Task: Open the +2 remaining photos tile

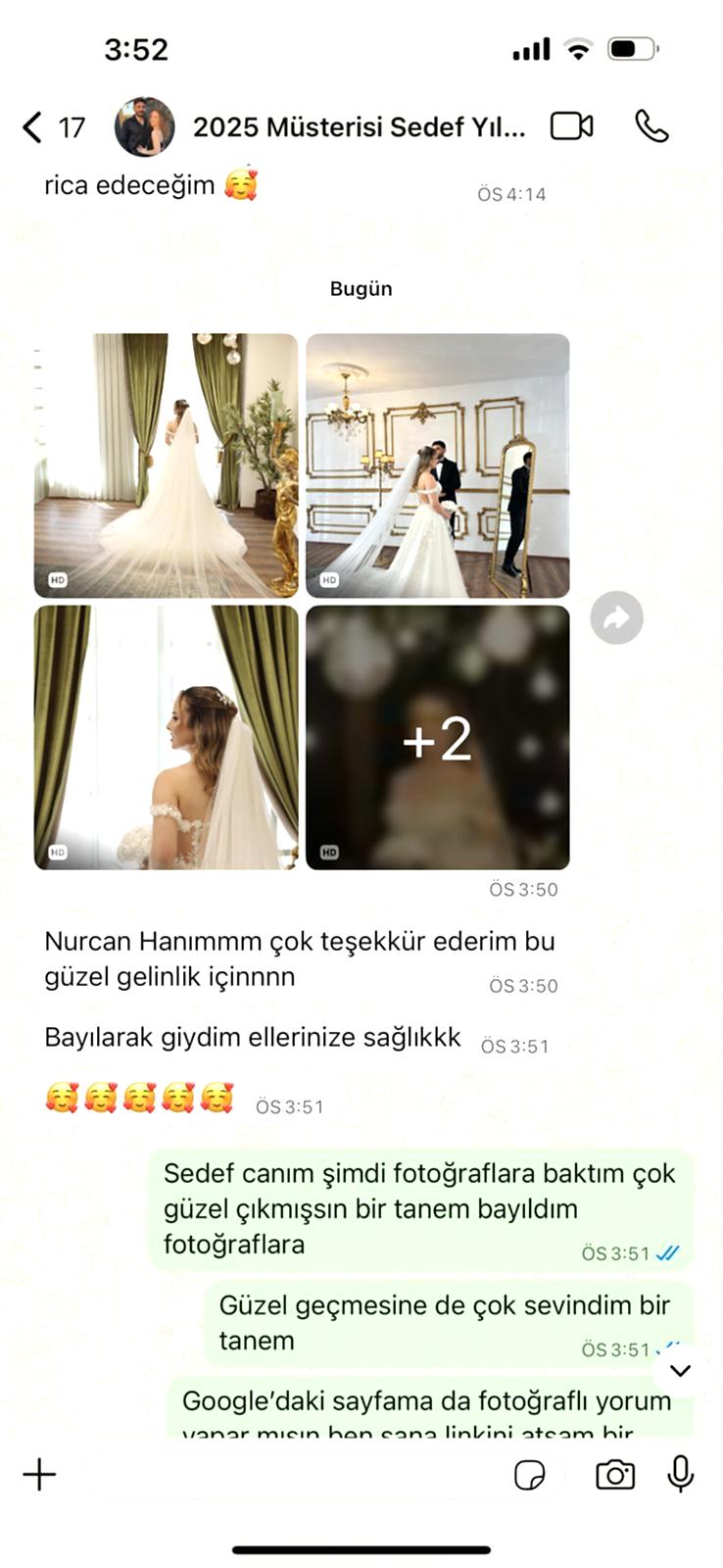Action: coord(437,737)
